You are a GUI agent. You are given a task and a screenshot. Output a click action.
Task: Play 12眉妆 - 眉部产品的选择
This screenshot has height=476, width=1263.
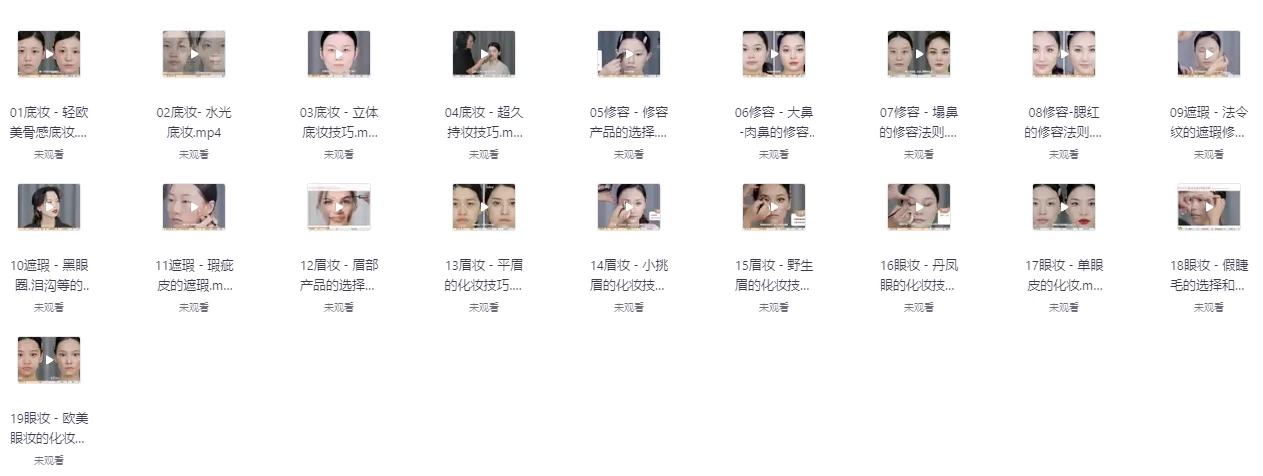coord(339,207)
